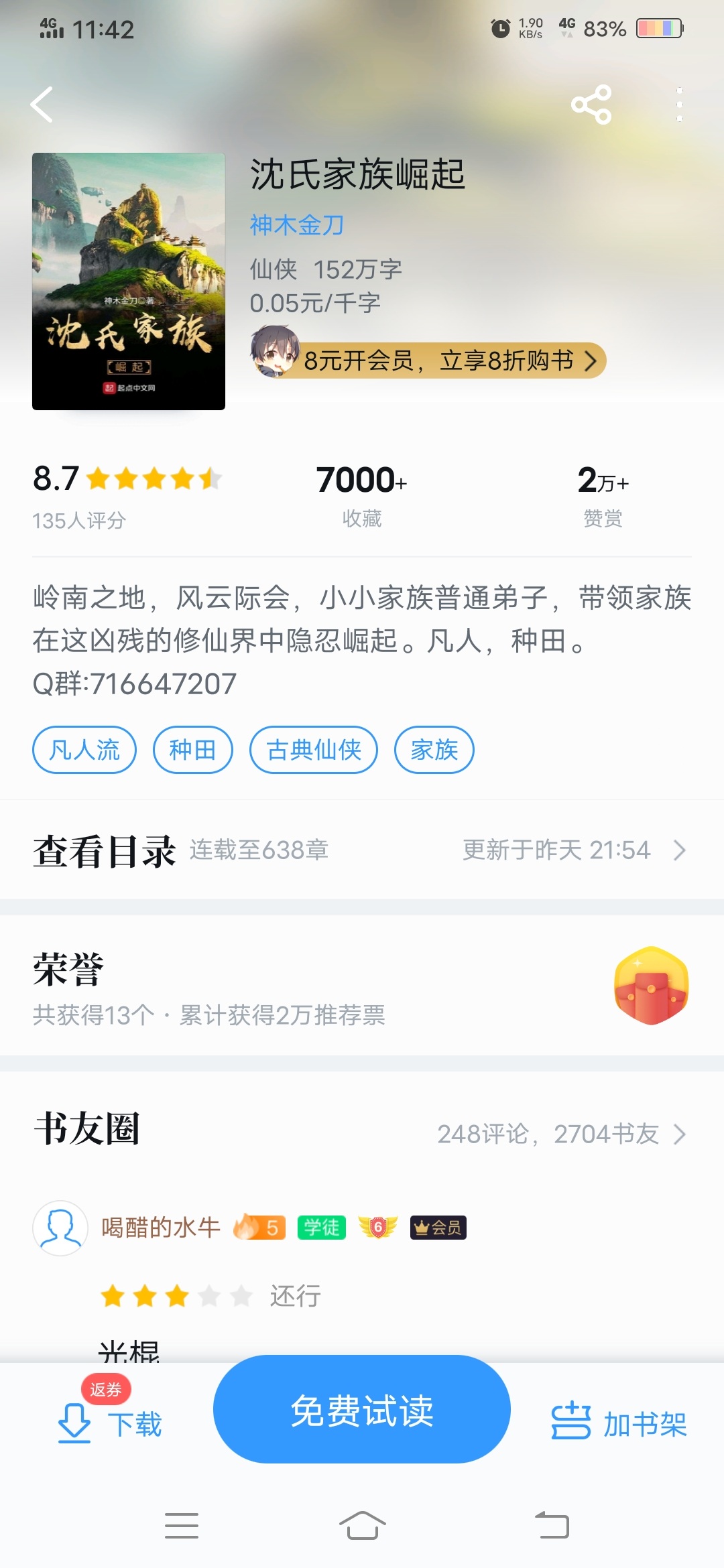Select the 种田 tag

(x=193, y=750)
